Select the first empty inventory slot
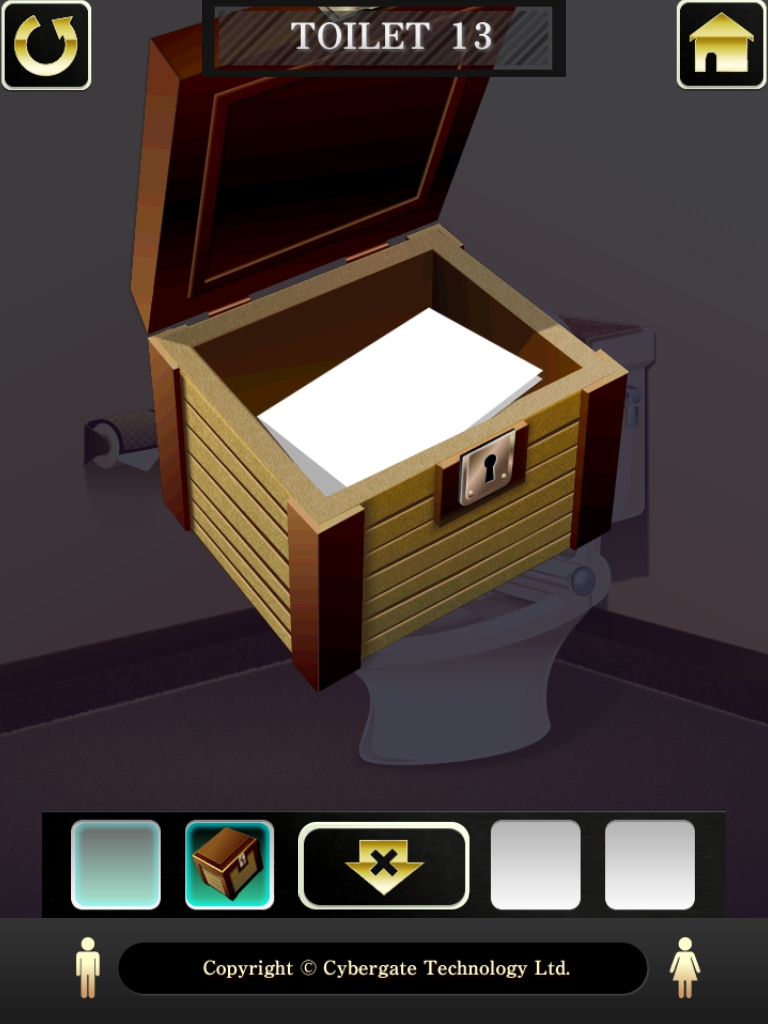 (x=116, y=864)
